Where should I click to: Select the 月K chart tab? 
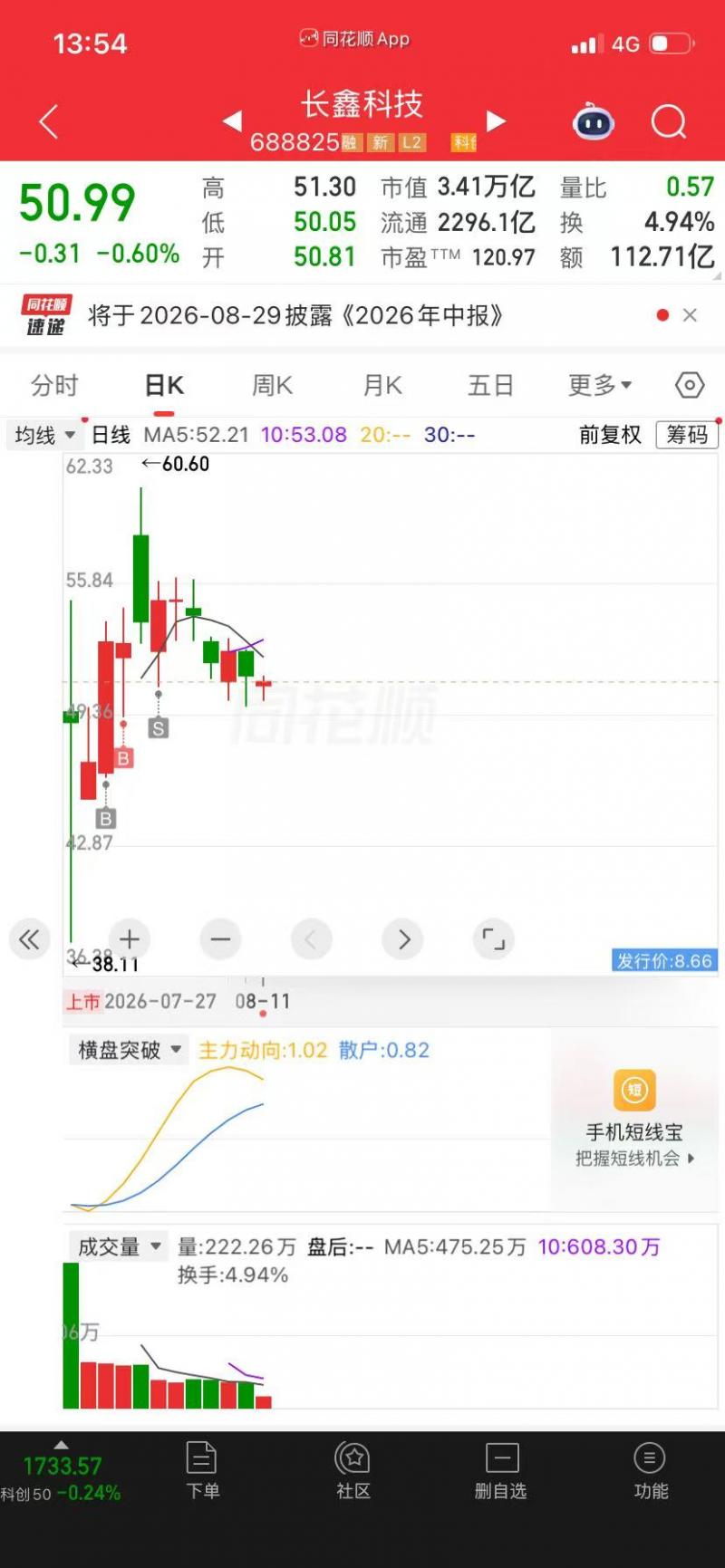382,386
